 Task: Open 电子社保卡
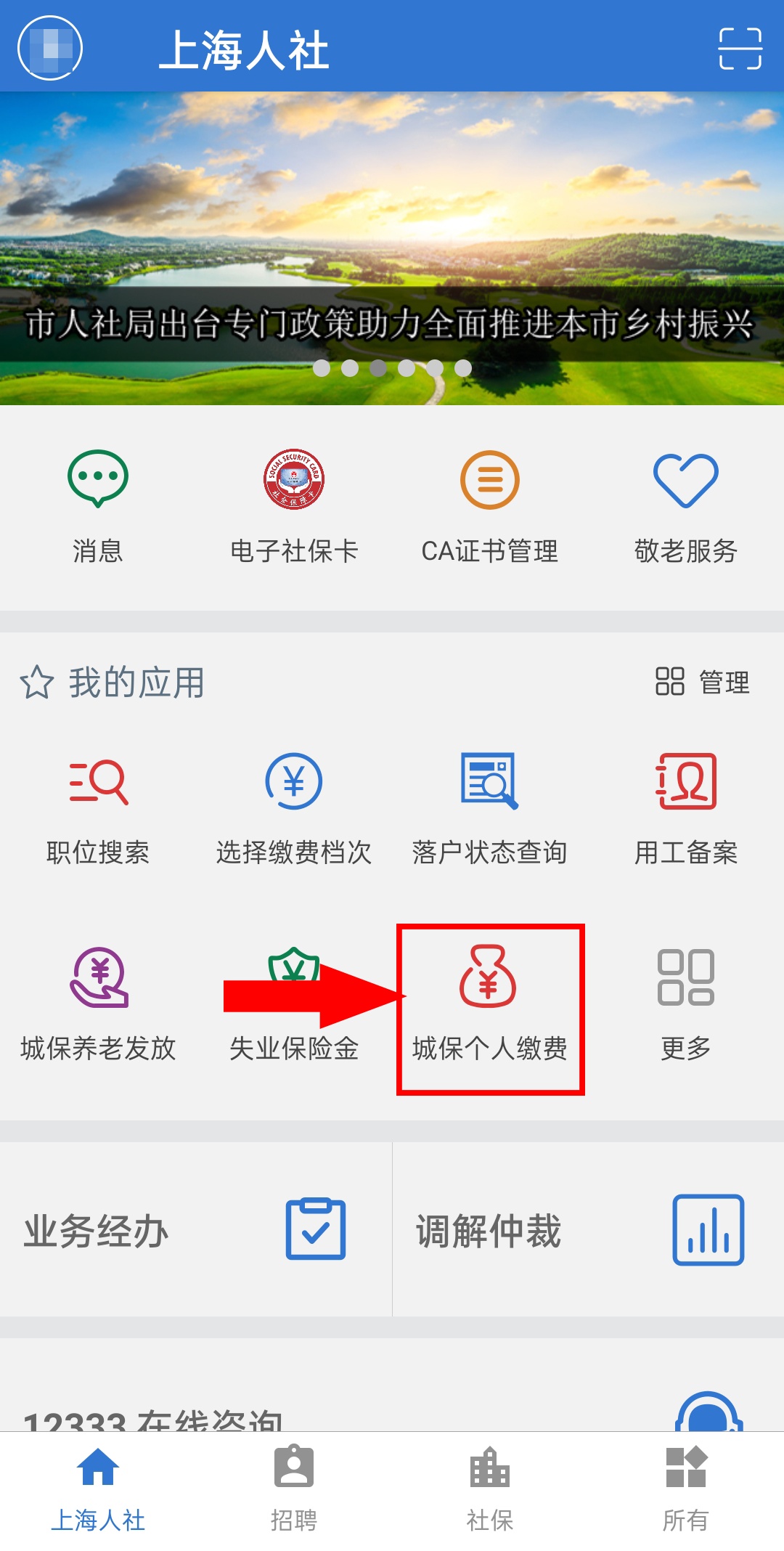294,506
